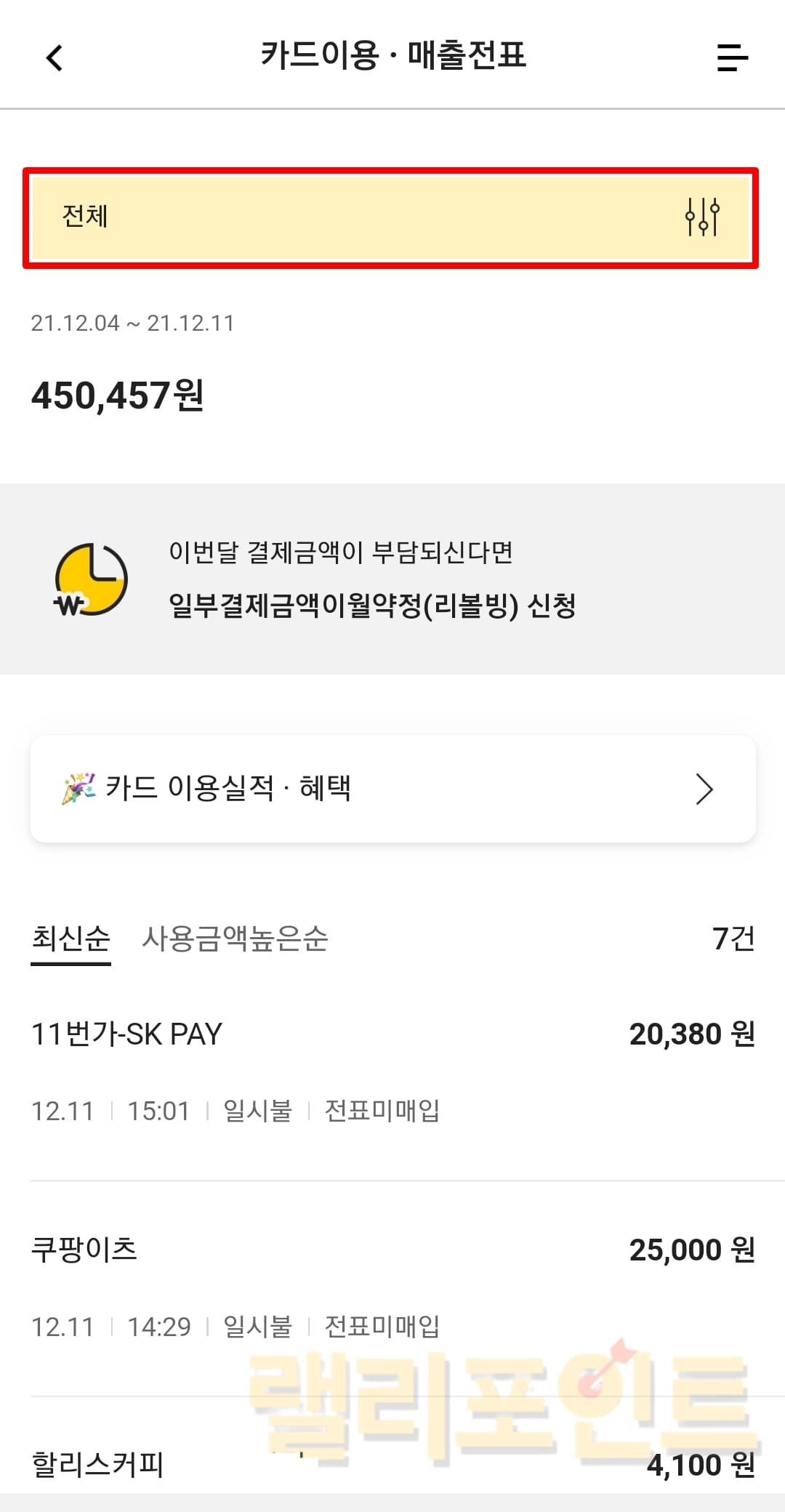
Task: Open the 11번가-SK PAY transaction
Action: [x=392, y=1070]
